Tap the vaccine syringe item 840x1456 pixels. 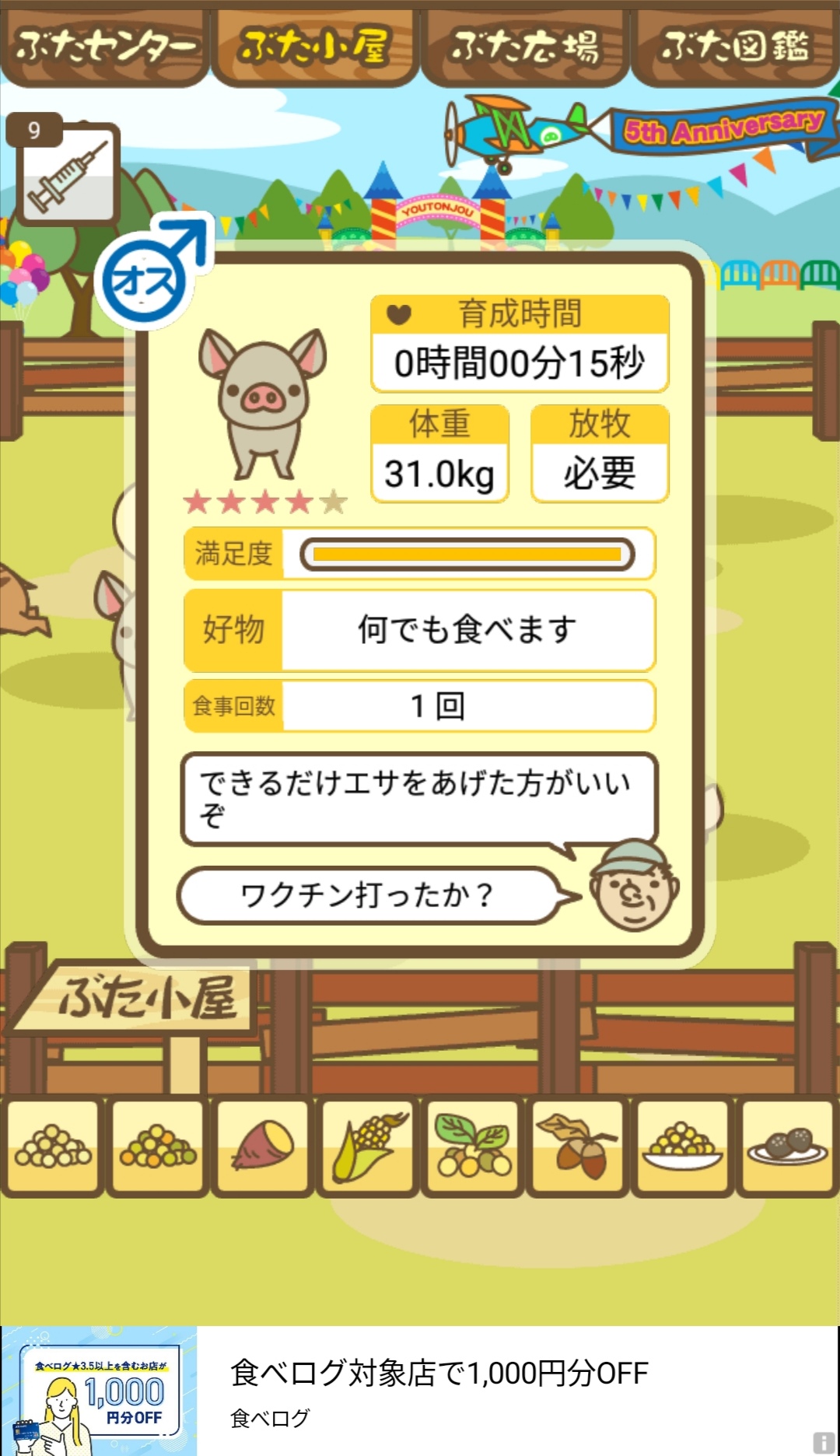67,174
